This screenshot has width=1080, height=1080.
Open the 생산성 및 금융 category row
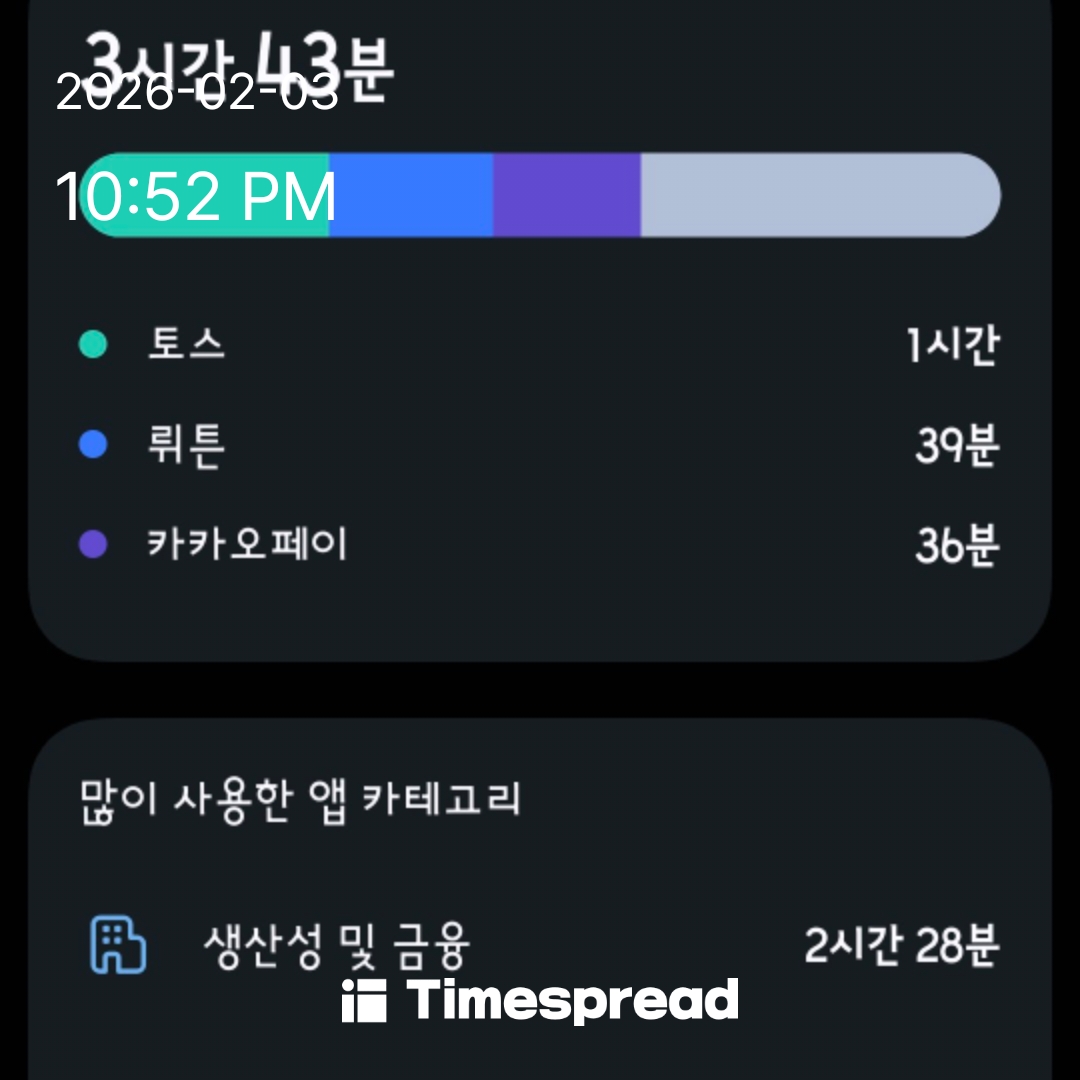540,945
